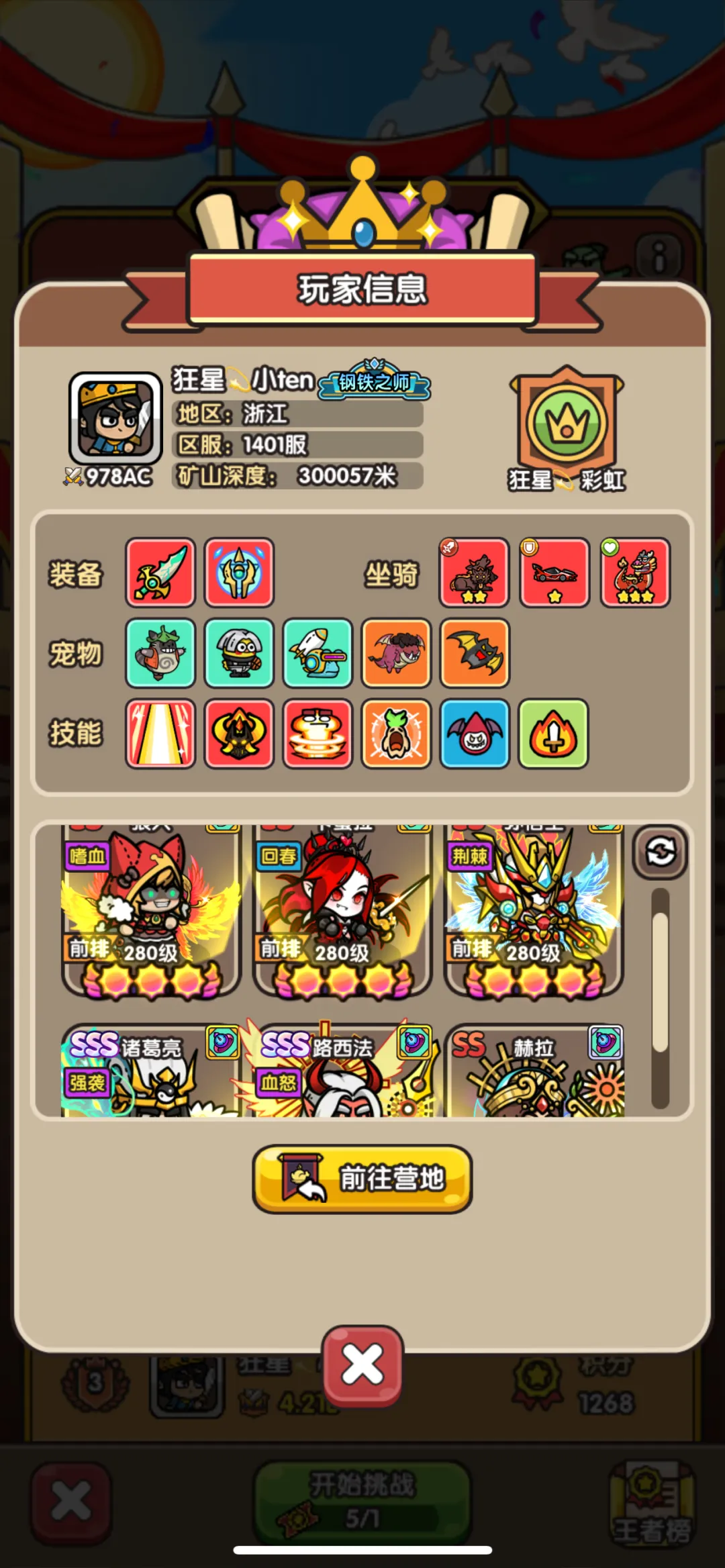Open the 嗜血 hero card
Screen dimensions: 725x1568
coord(151,910)
